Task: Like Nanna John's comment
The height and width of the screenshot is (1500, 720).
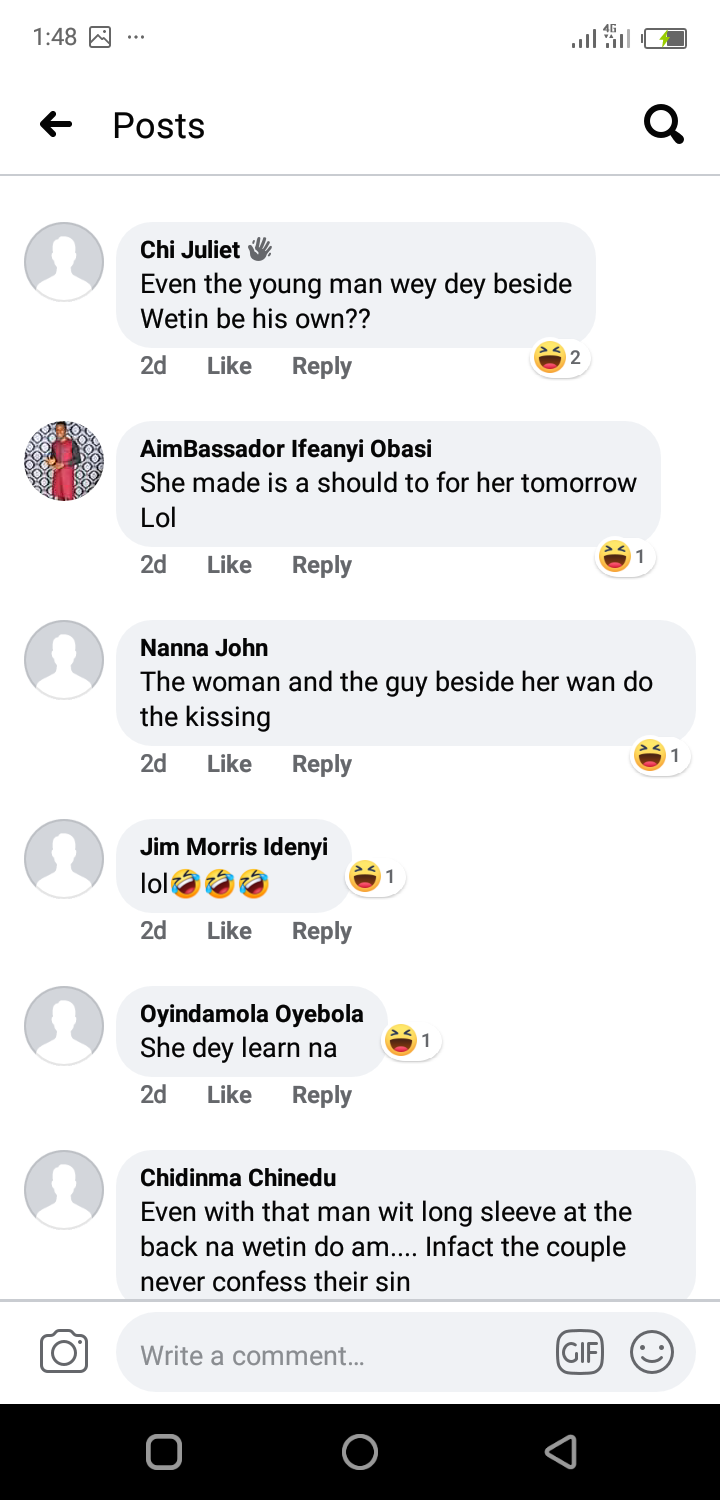Action: 229,764
